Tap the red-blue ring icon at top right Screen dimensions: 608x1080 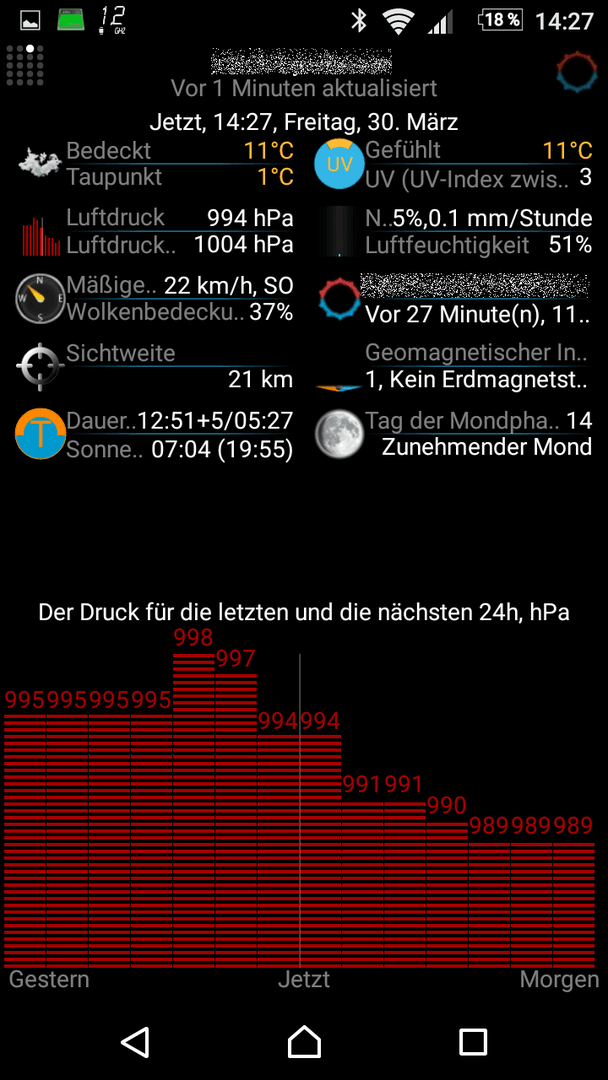(x=576, y=72)
